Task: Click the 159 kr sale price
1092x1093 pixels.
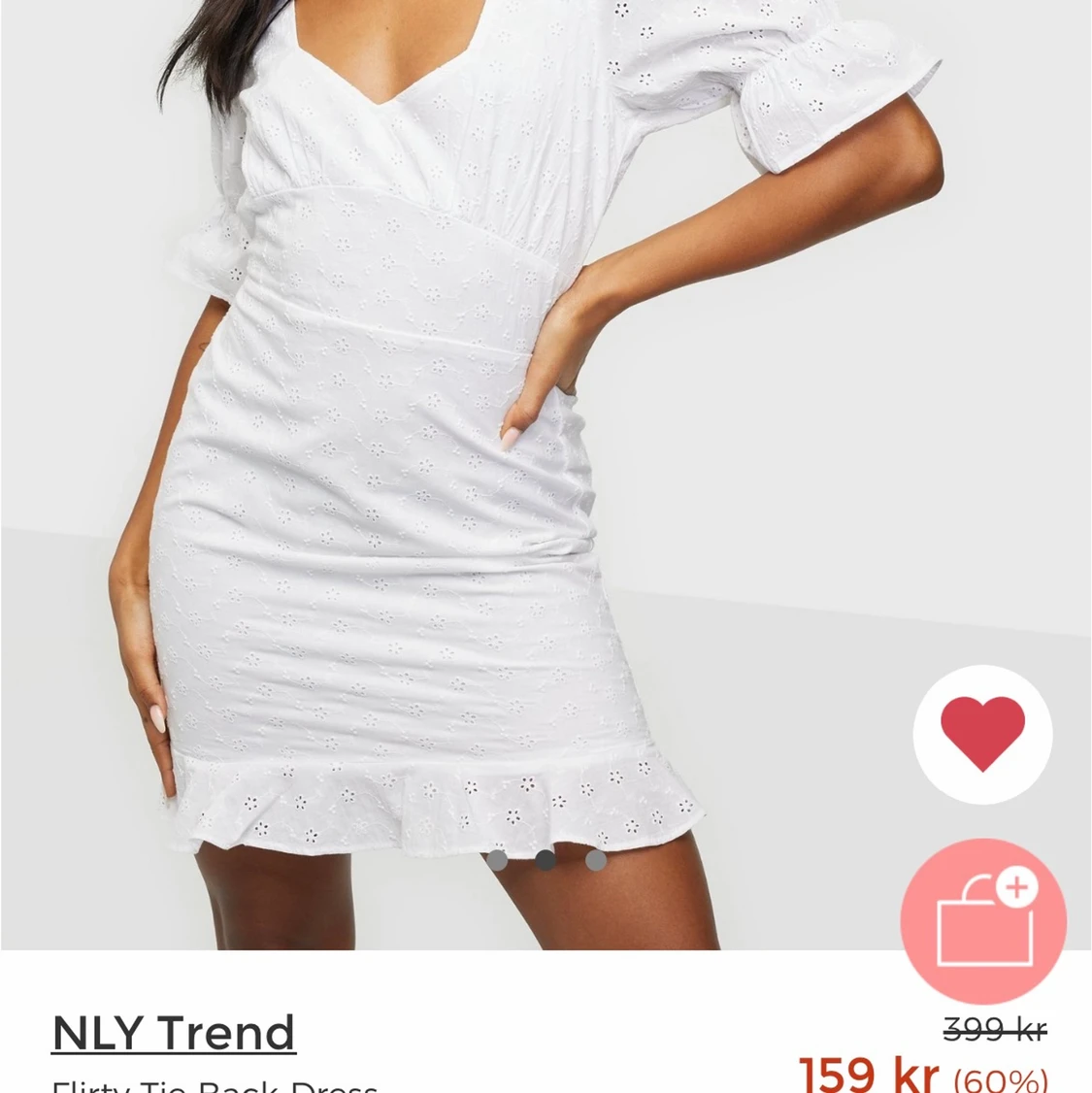Action: coord(867,1074)
